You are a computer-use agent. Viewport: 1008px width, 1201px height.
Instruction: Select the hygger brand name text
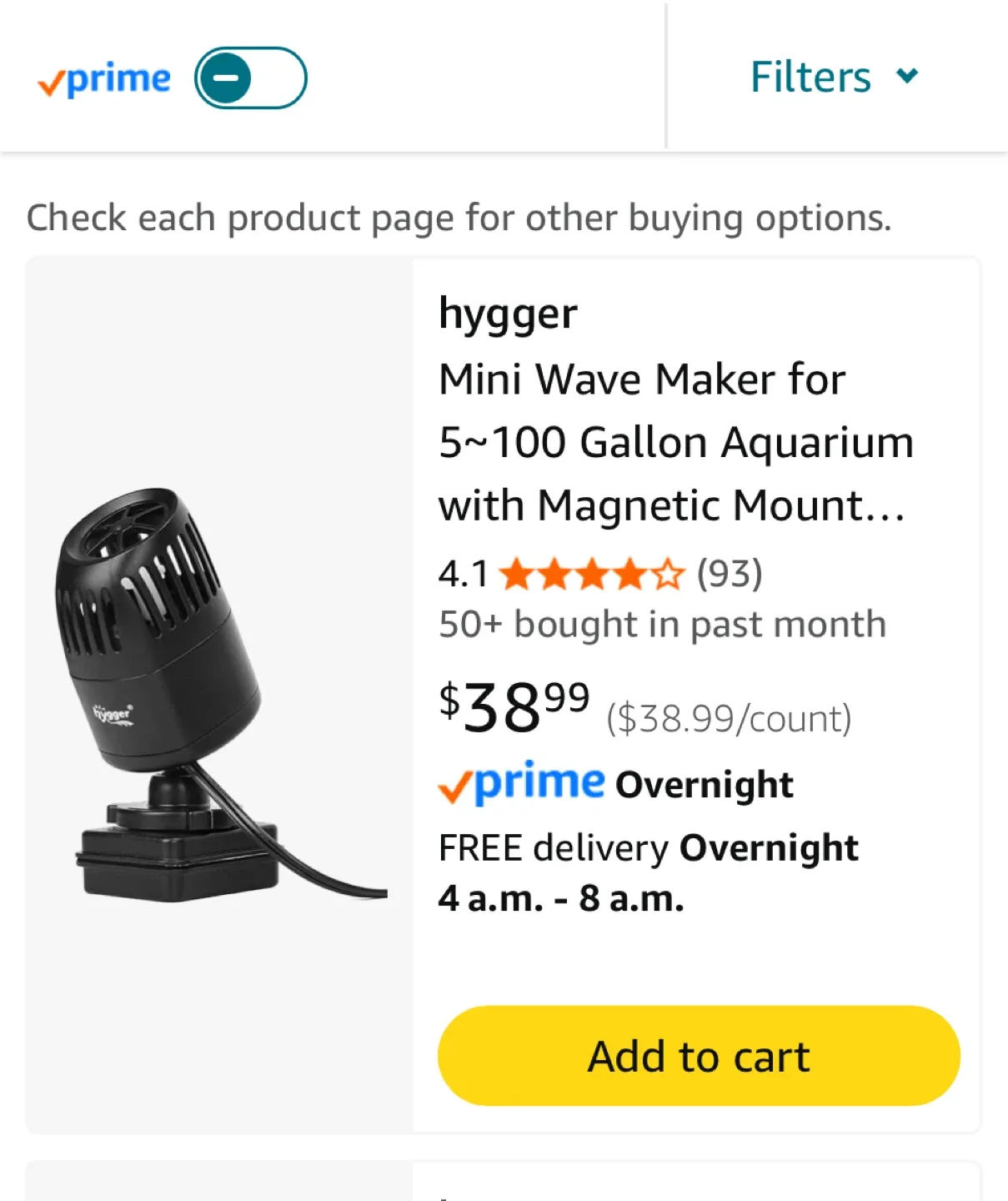click(x=507, y=314)
